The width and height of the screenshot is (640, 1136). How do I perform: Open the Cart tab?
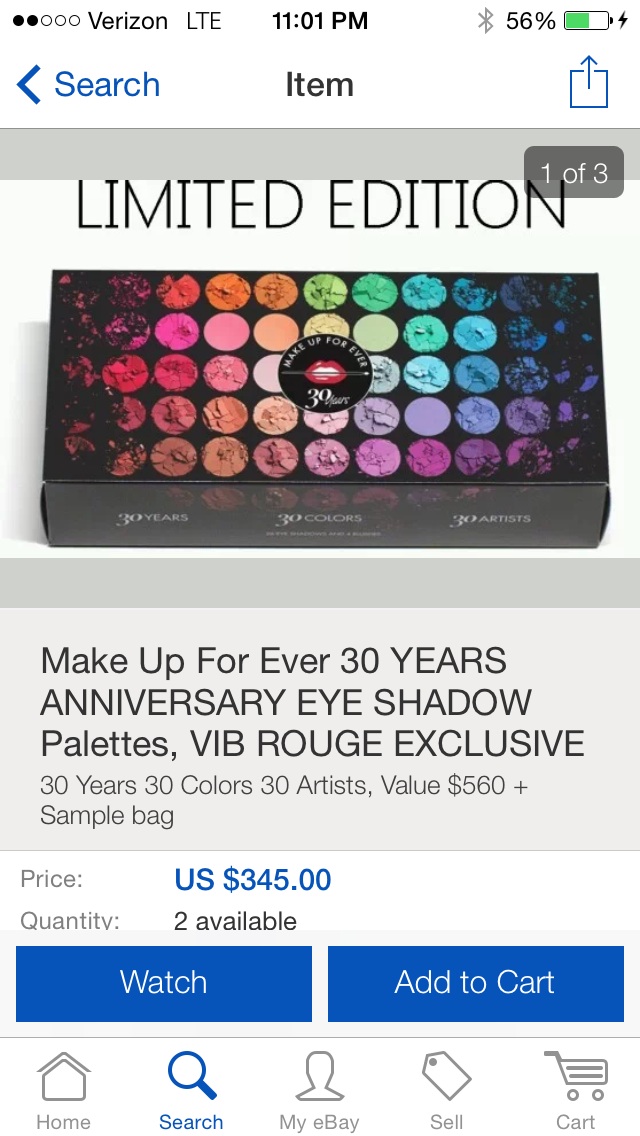(575, 1091)
